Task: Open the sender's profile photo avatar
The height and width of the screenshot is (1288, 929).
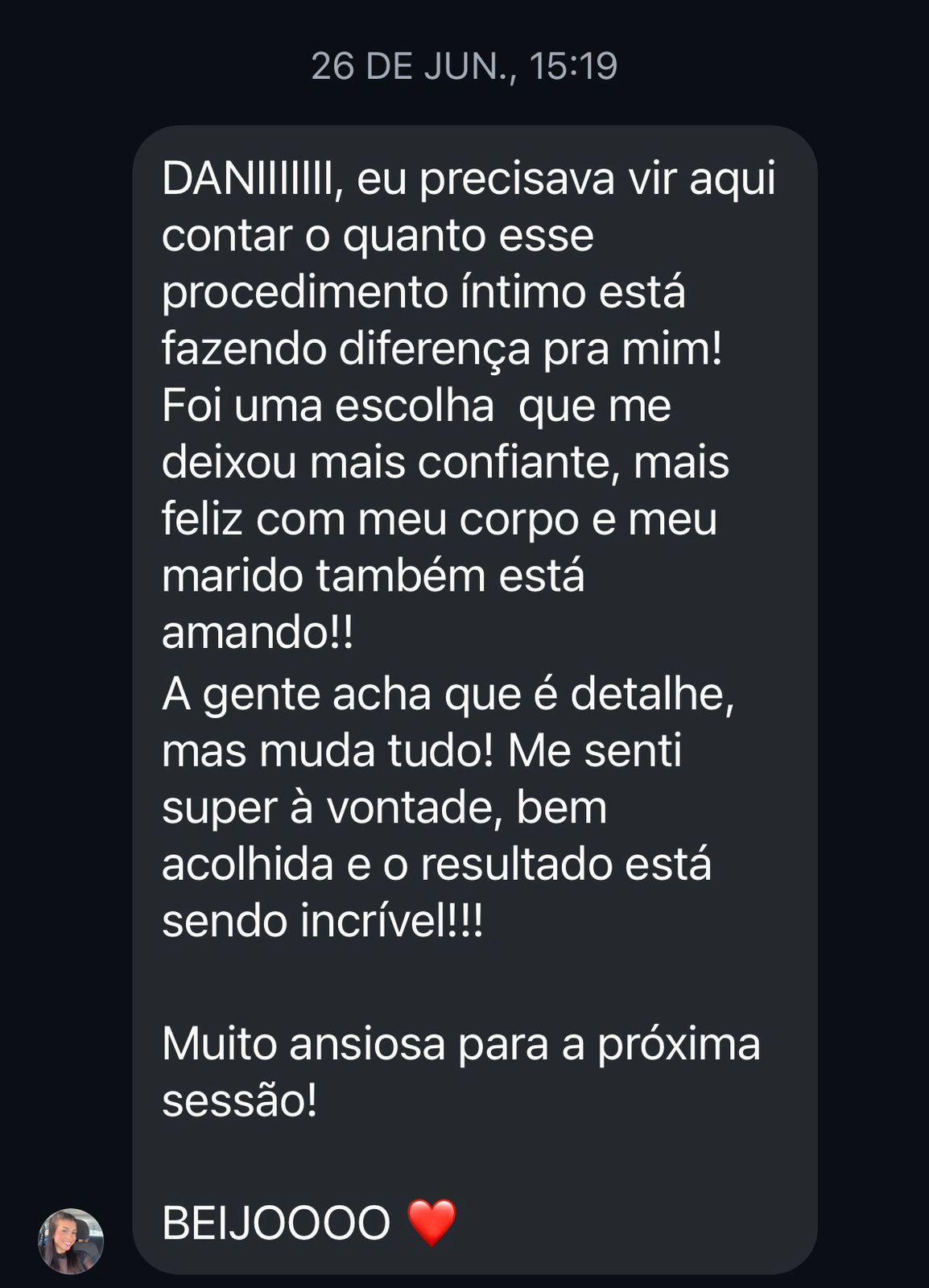Action: click(71, 1241)
